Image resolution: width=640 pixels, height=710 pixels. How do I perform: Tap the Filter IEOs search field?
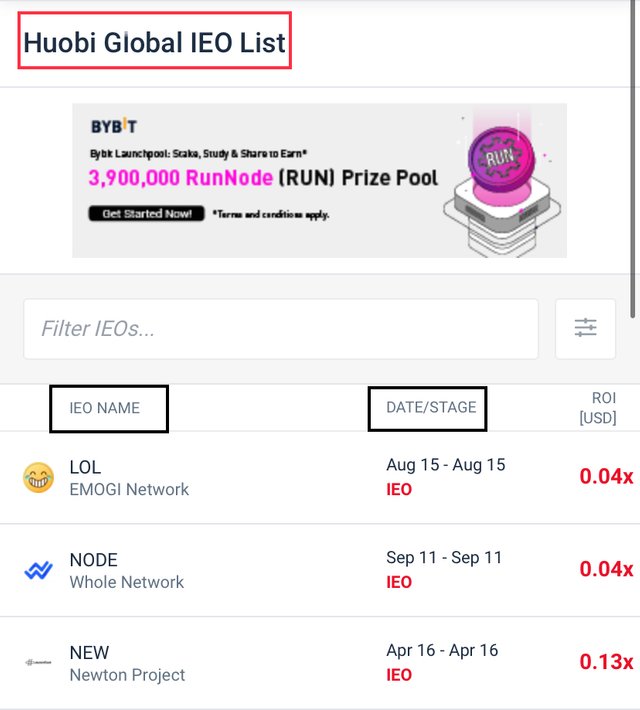pyautogui.click(x=280, y=328)
